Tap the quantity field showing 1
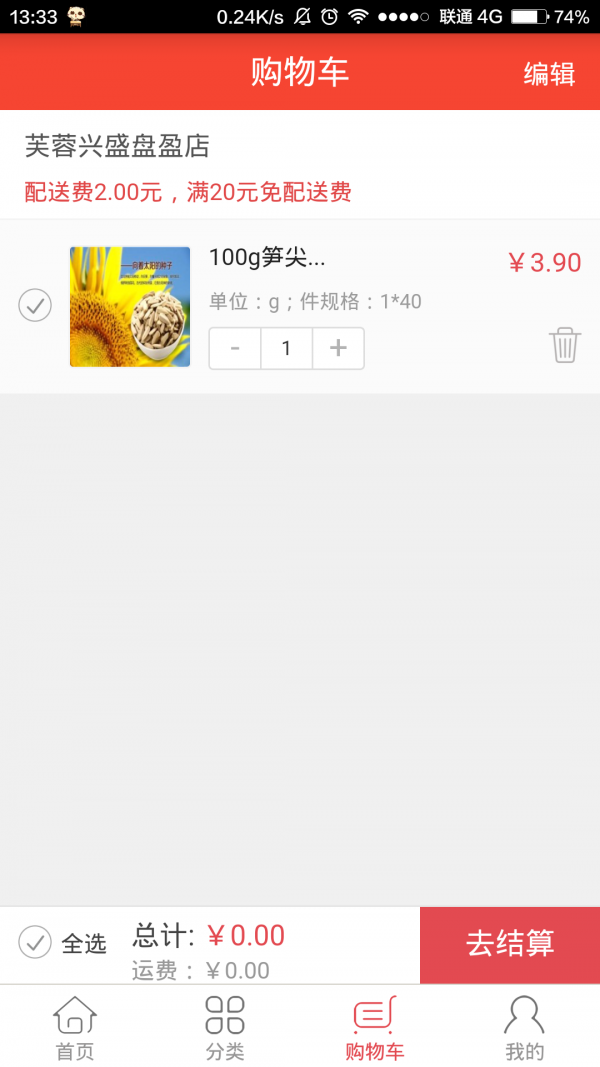Viewport: 600px width, 1067px height. pos(286,348)
